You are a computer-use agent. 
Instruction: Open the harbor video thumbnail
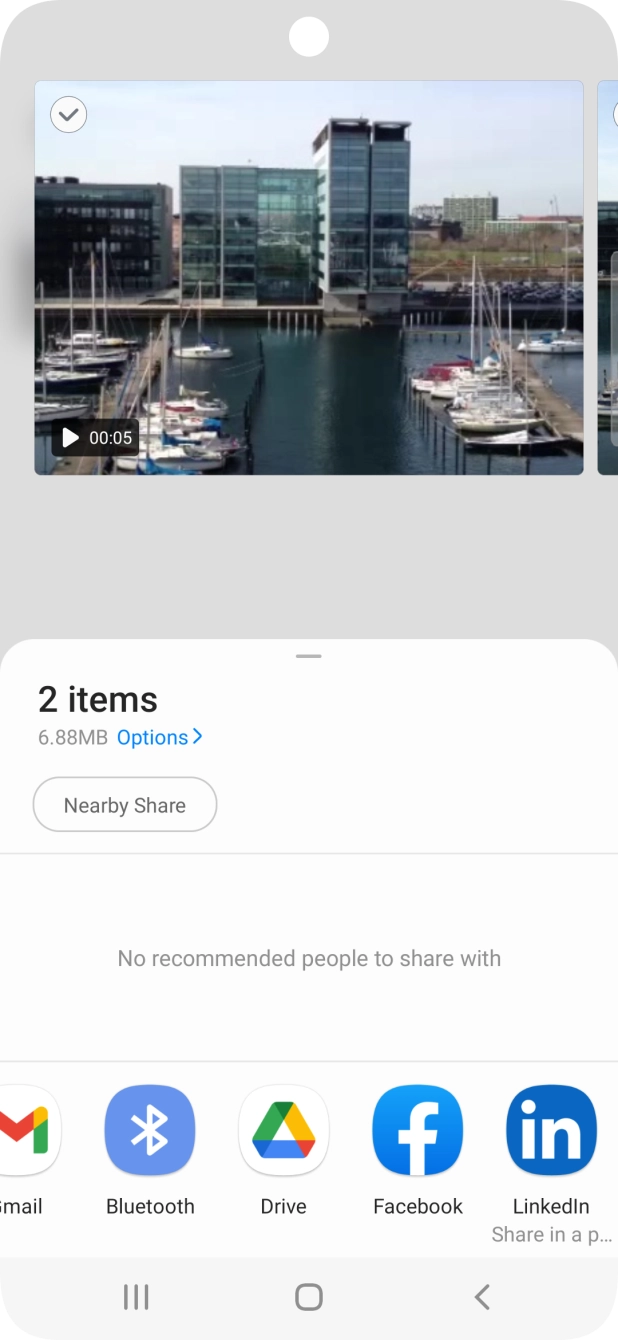(309, 278)
